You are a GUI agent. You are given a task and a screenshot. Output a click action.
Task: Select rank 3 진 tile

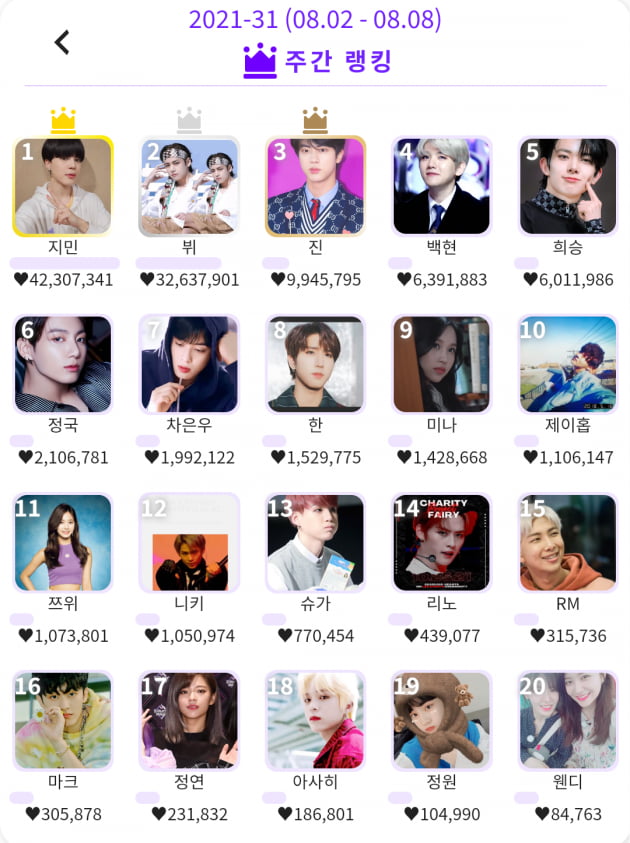point(315,186)
